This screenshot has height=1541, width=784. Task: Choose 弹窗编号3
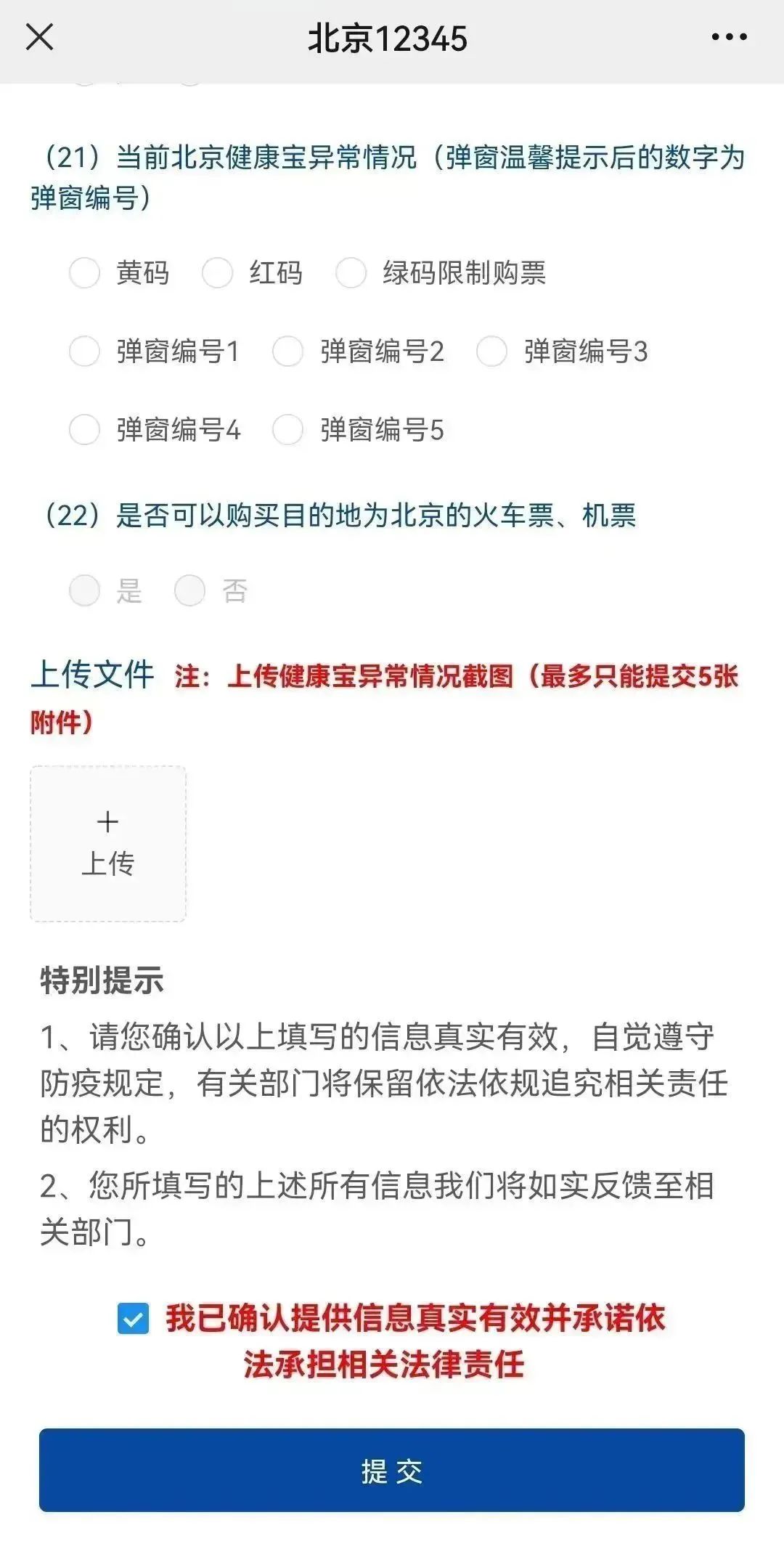click(x=491, y=351)
